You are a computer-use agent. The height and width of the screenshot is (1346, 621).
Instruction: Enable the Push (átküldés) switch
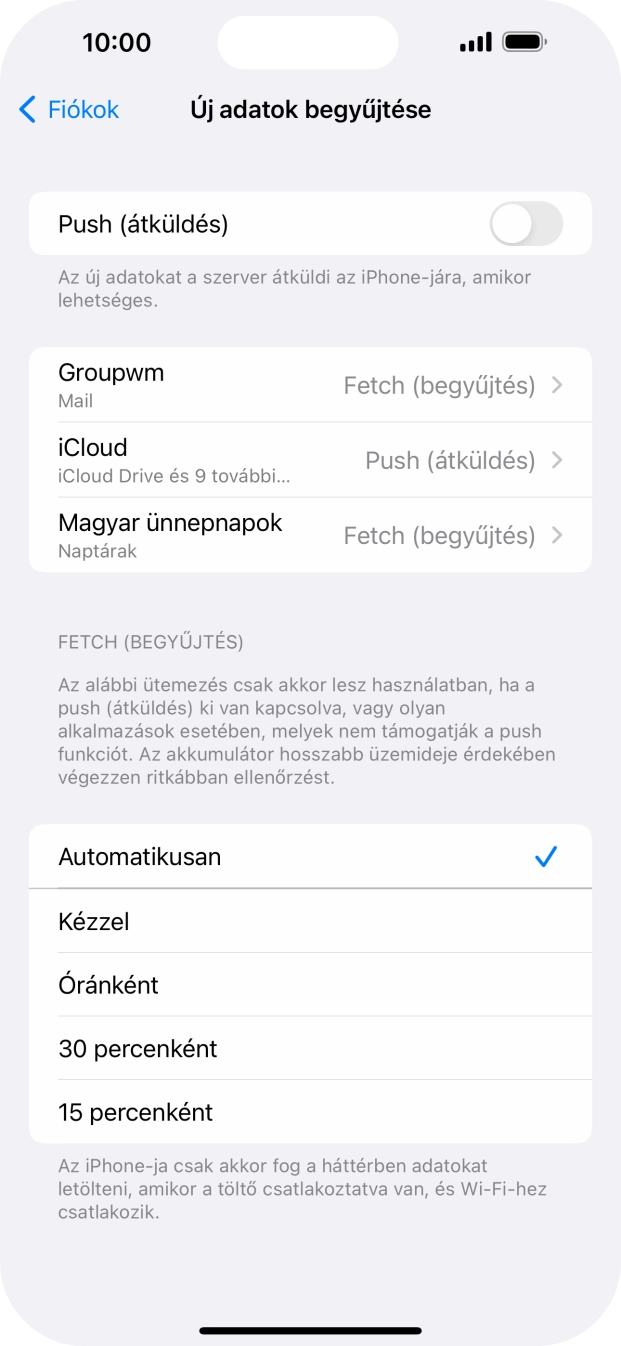pyautogui.click(x=526, y=224)
